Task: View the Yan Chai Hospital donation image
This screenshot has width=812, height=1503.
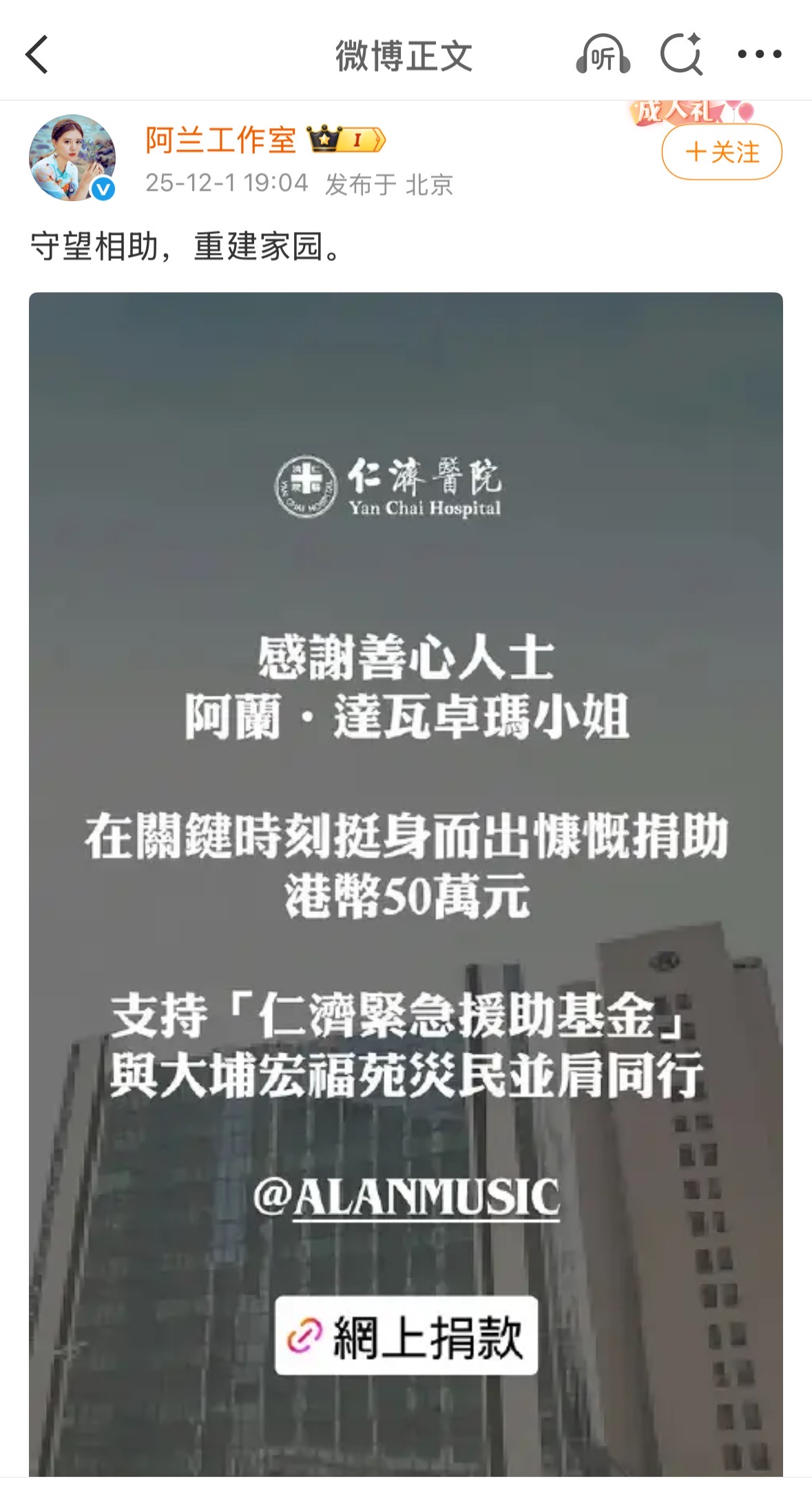Action: (406, 882)
